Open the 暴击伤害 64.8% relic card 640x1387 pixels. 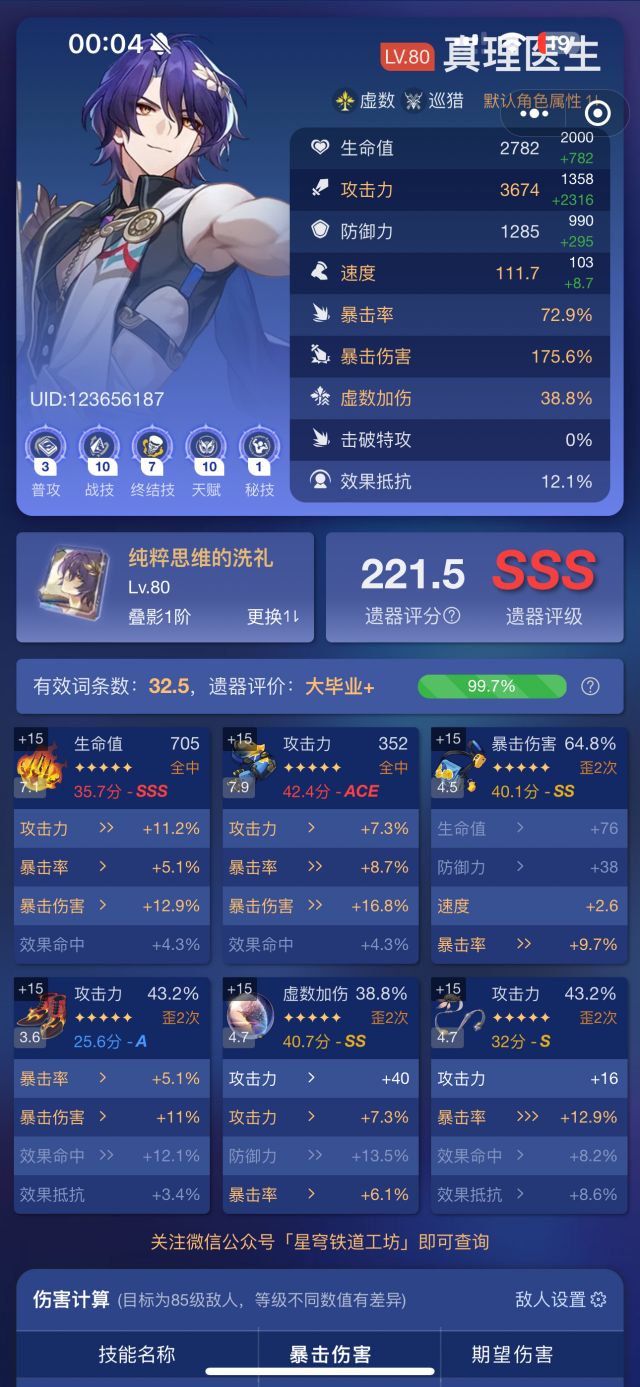[529, 767]
